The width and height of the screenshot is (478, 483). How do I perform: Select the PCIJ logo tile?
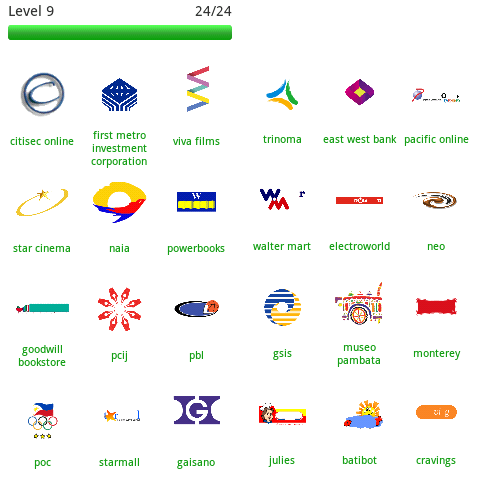(x=119, y=309)
